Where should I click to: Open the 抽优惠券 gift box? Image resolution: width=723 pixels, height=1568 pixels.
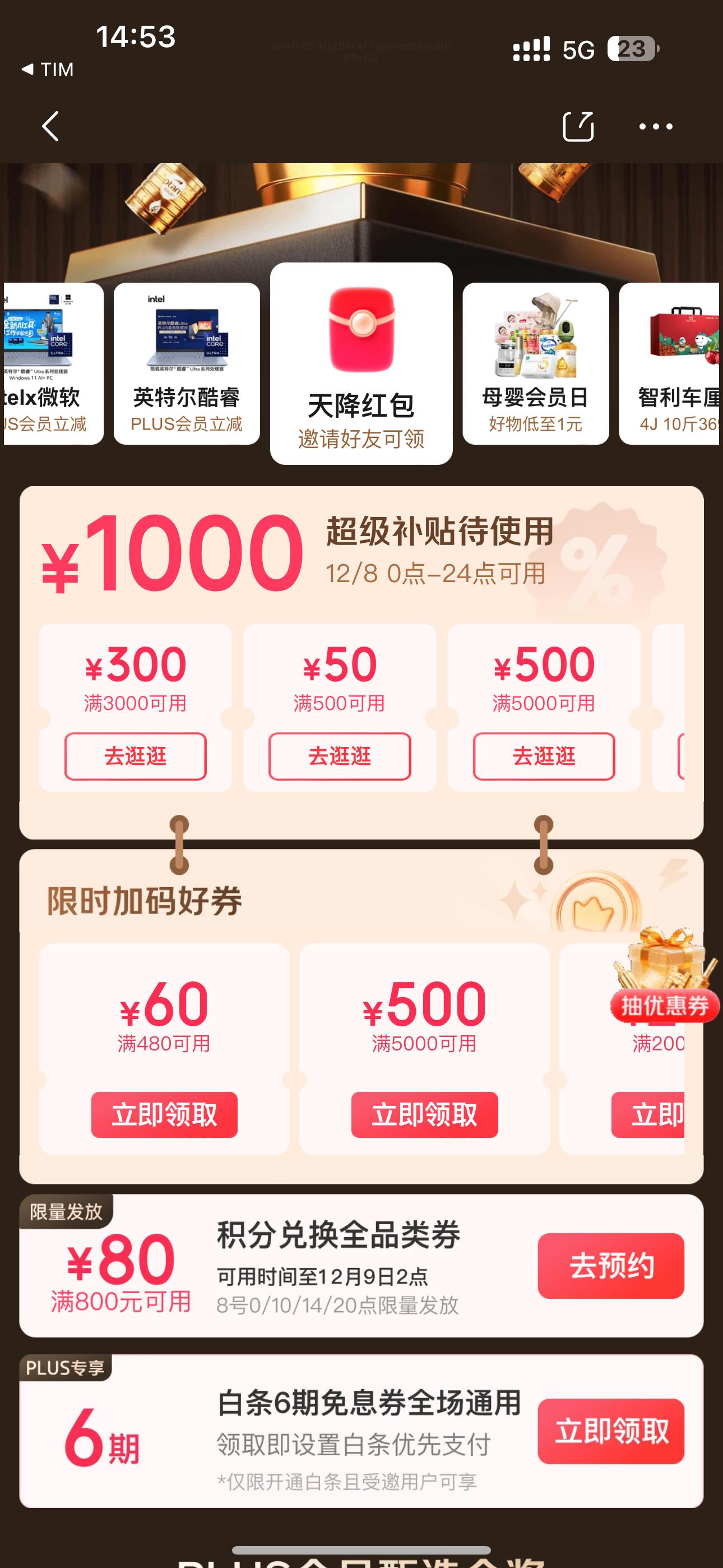665,974
